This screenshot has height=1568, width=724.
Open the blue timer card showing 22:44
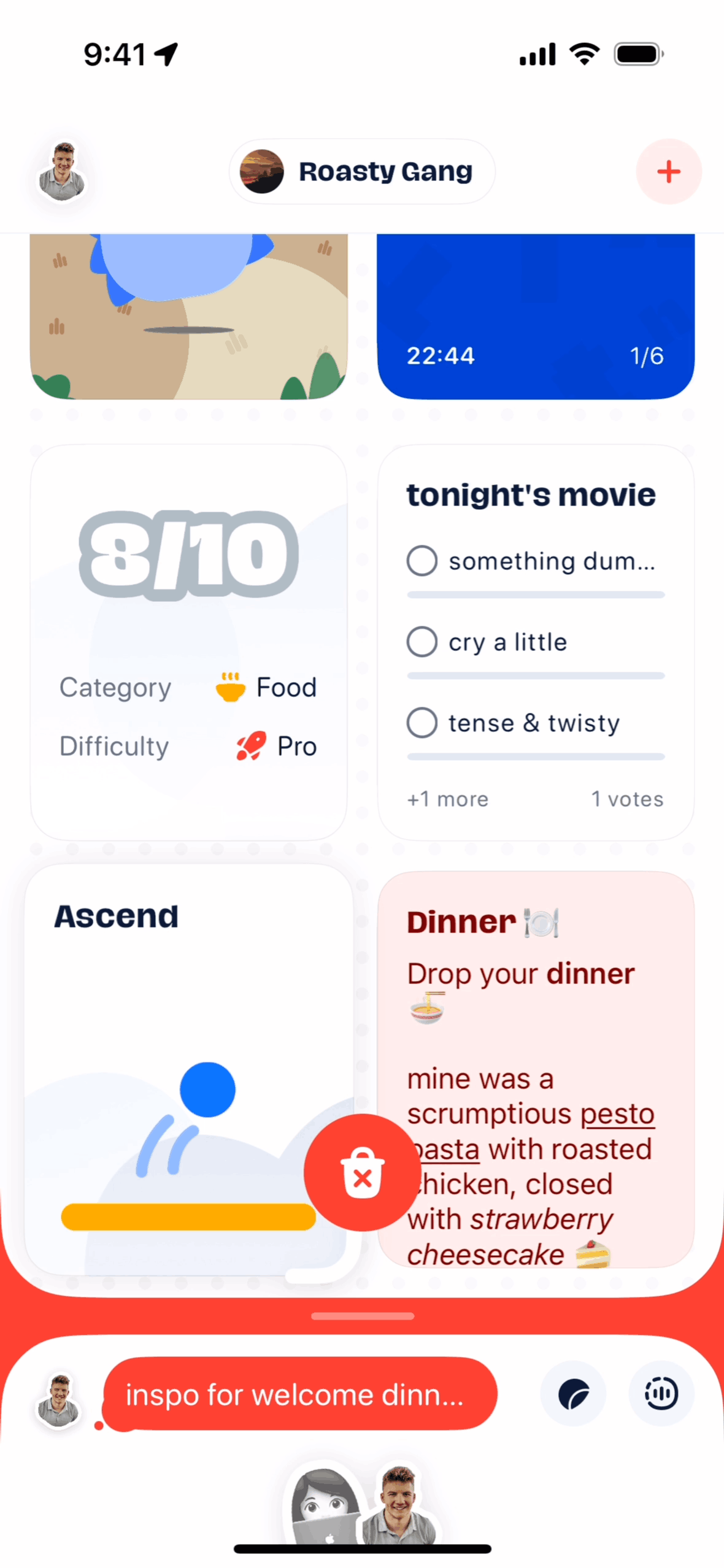click(x=535, y=317)
